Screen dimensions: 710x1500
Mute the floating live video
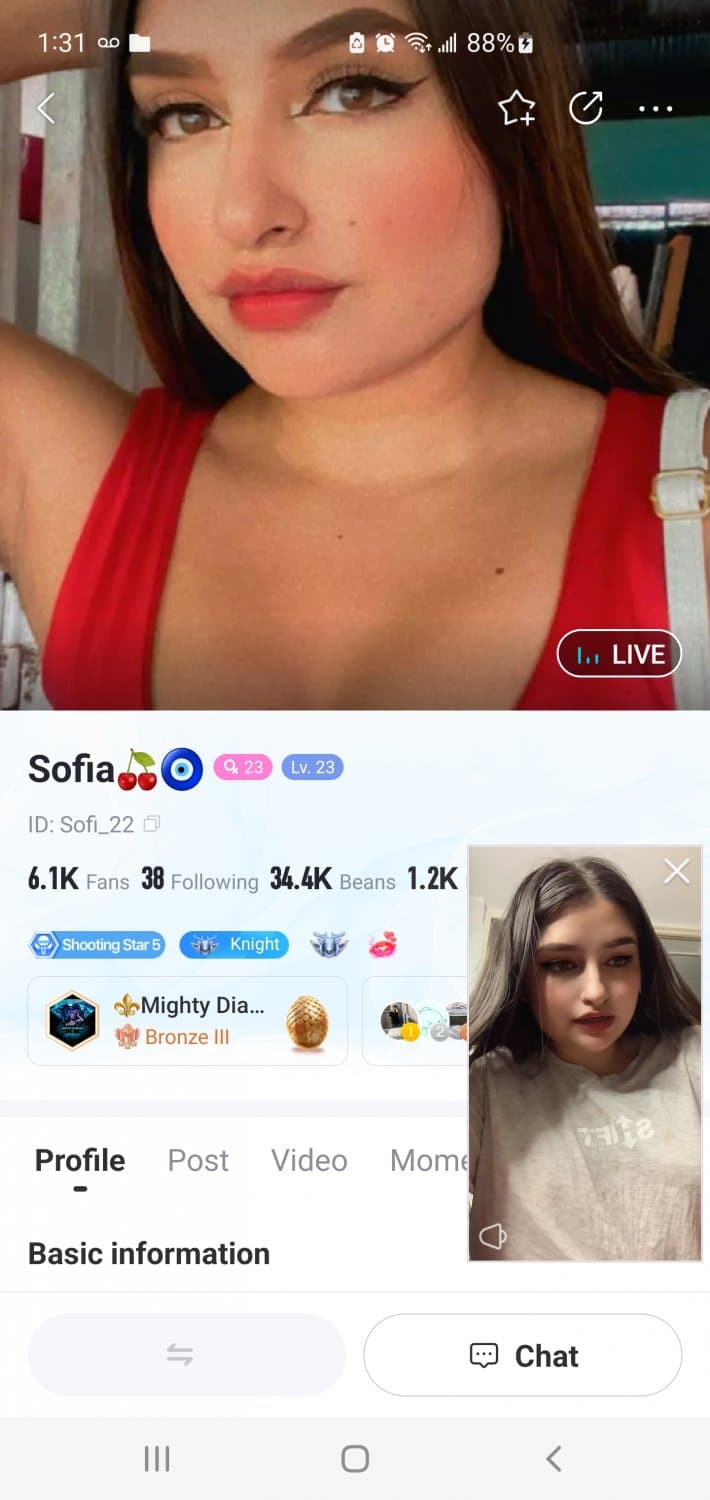[x=493, y=1237]
